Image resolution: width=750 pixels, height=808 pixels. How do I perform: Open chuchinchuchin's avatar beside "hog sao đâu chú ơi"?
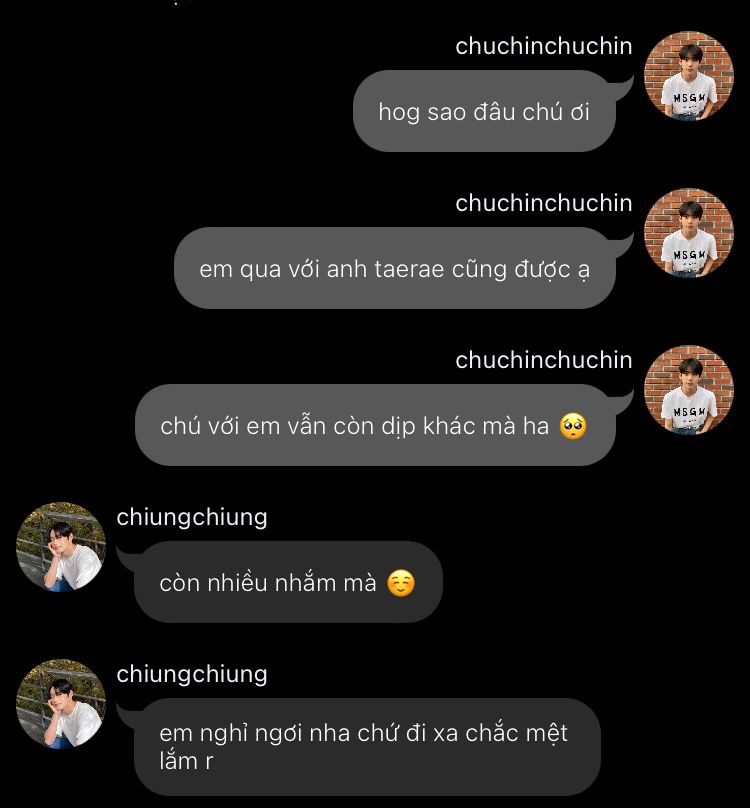pyautogui.click(x=689, y=76)
